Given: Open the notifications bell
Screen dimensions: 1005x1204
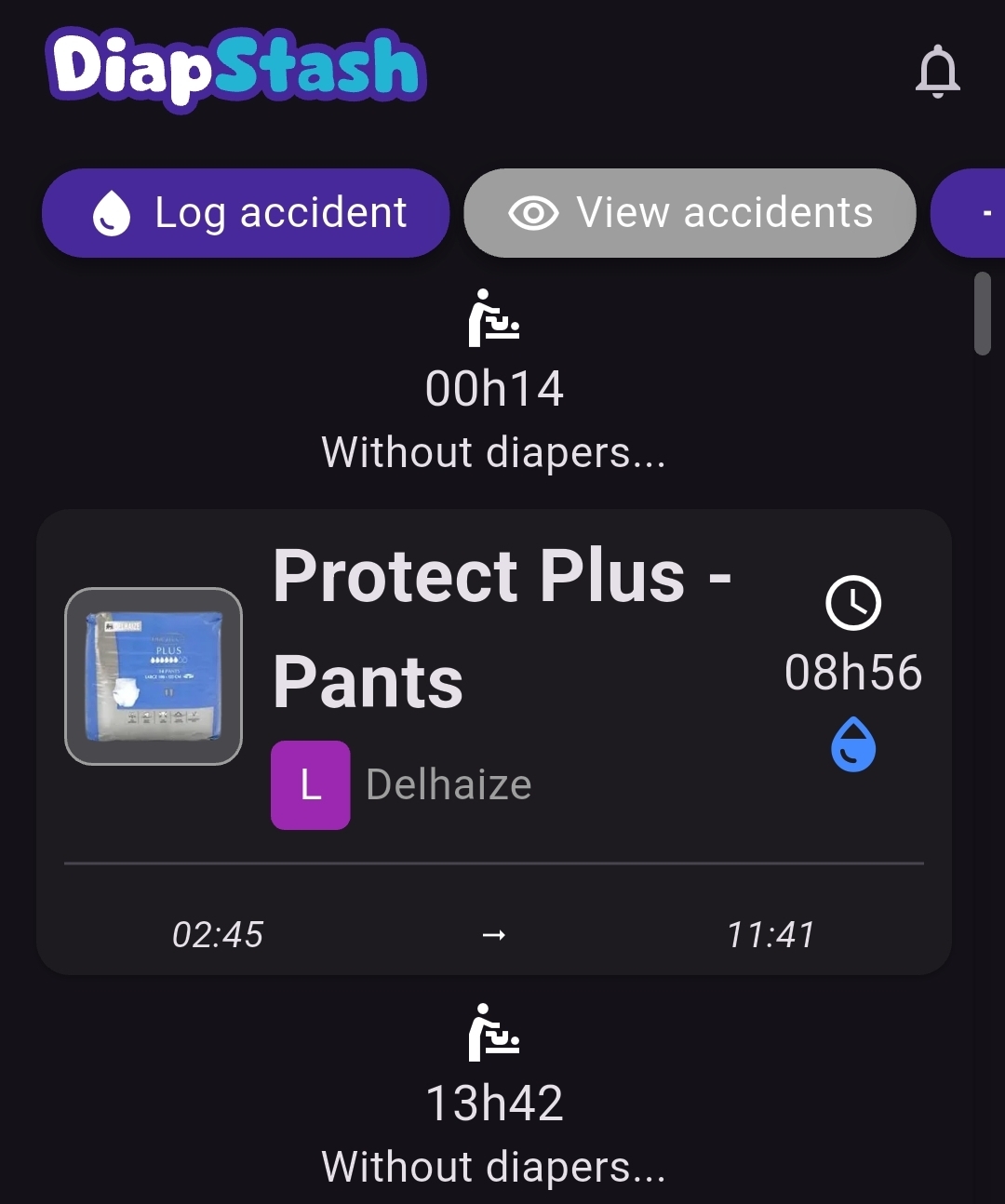Looking at the screenshot, I should pos(937,72).
